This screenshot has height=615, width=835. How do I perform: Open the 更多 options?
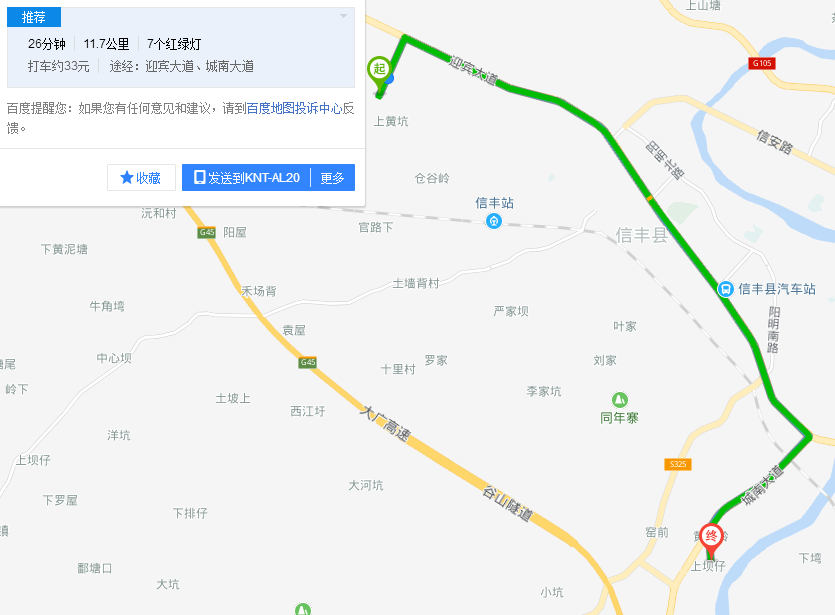pyautogui.click(x=332, y=177)
